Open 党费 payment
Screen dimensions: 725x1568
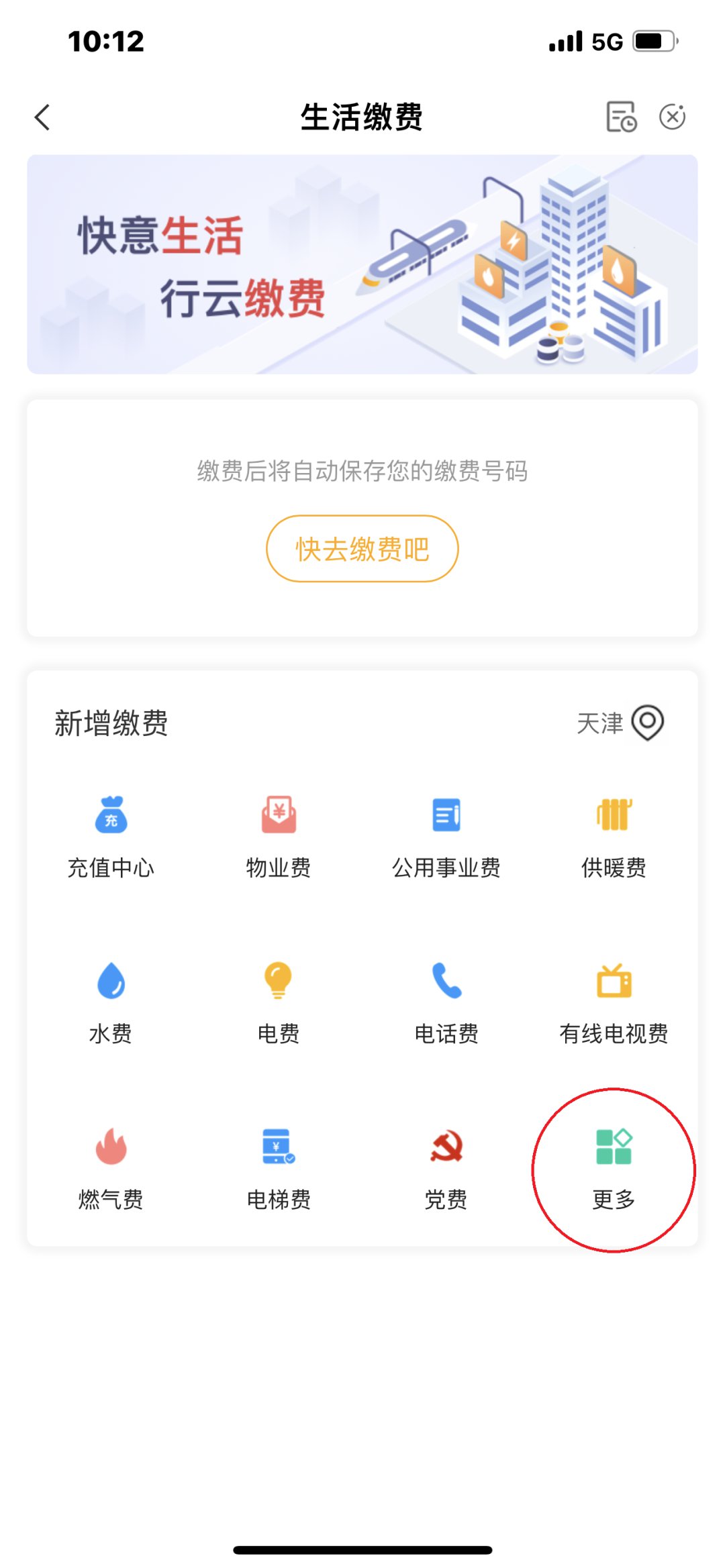coord(446,1169)
